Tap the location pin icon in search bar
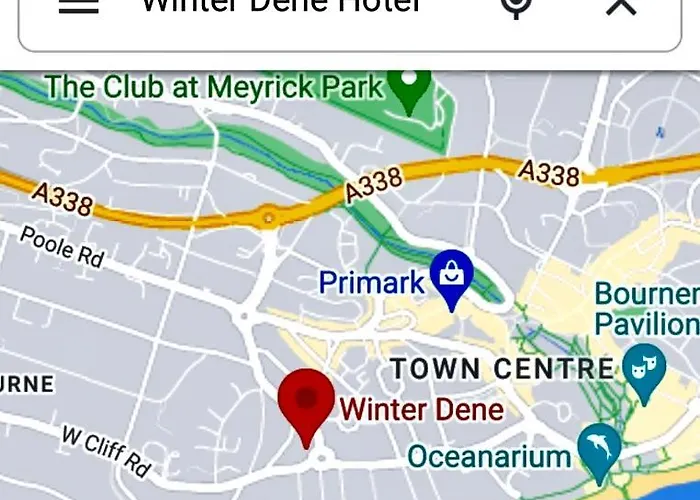 516,7
